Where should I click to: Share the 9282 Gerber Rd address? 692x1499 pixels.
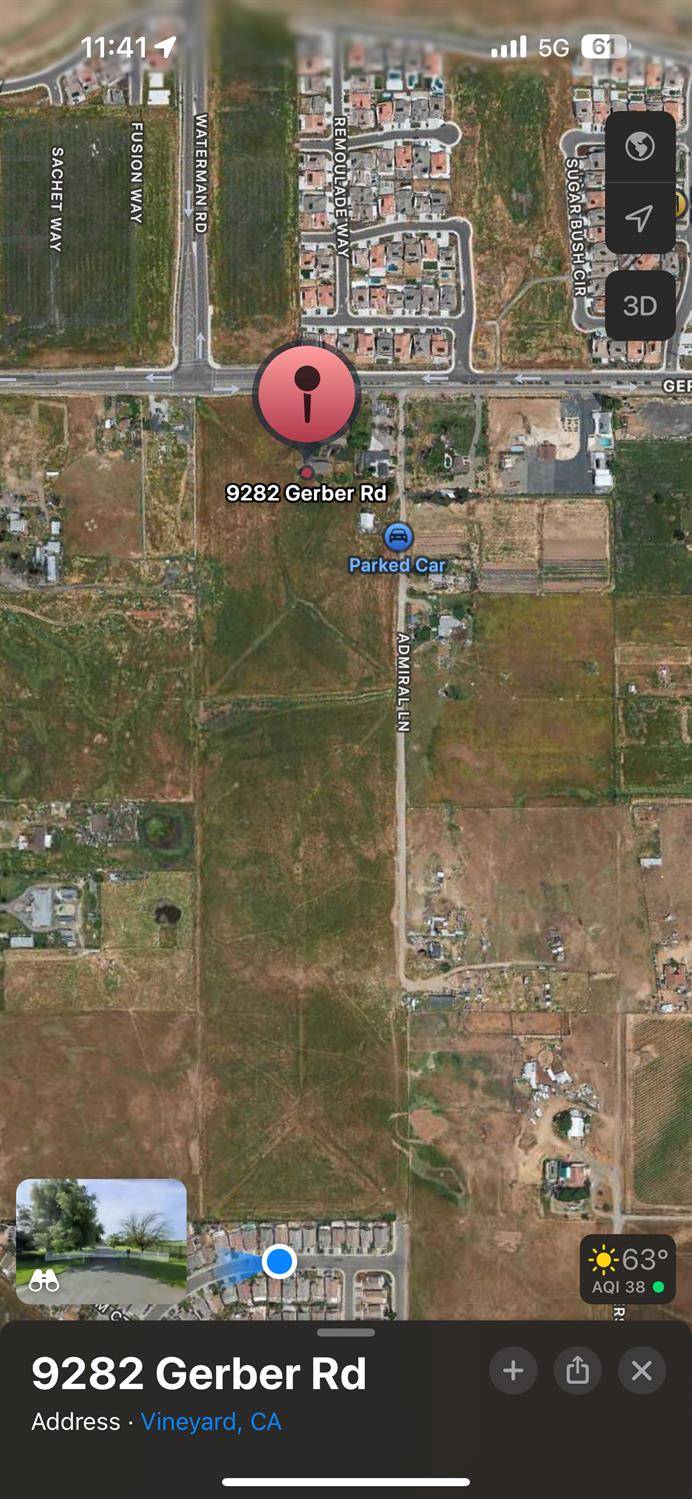pos(577,1371)
